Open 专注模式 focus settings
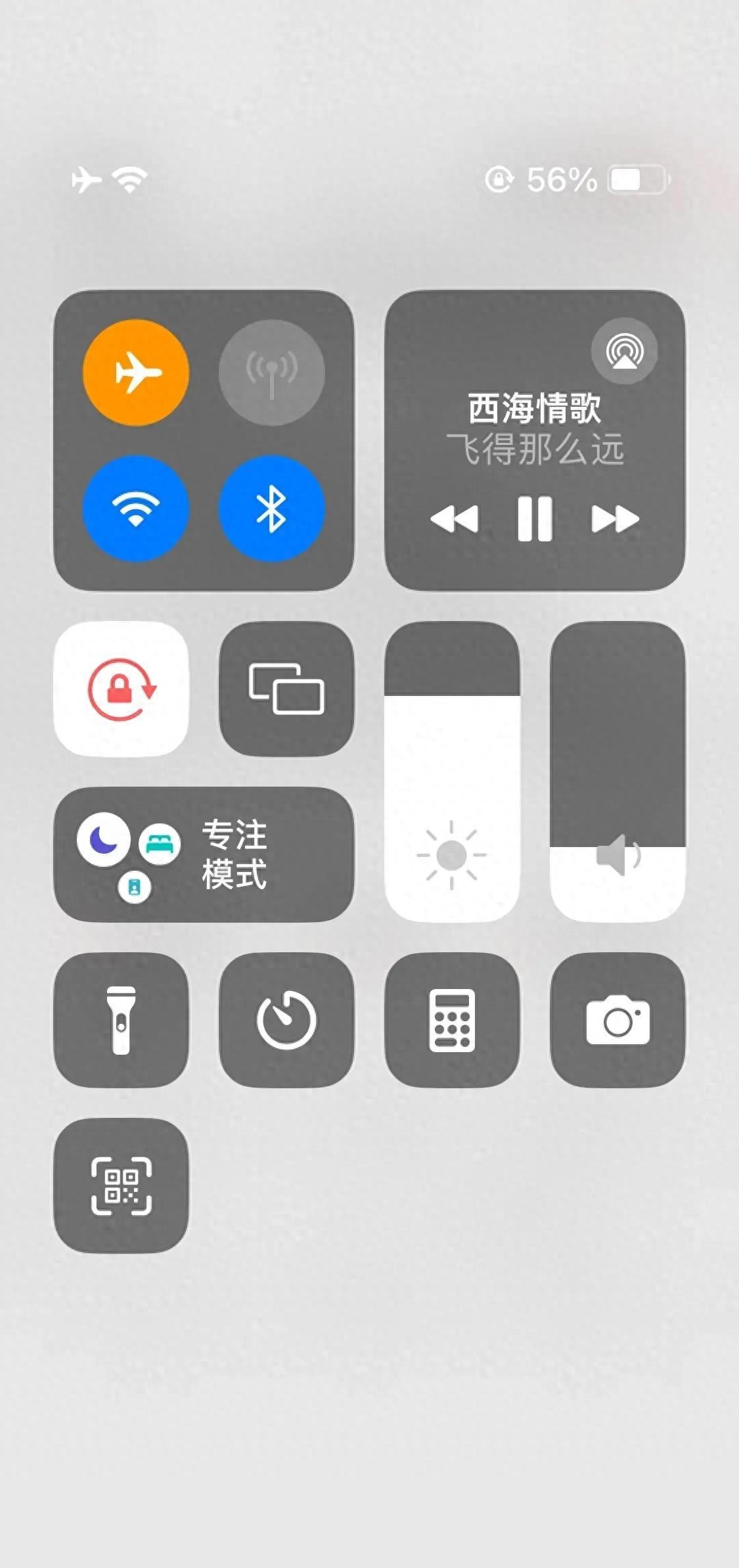This screenshot has width=739, height=1568. (204, 854)
